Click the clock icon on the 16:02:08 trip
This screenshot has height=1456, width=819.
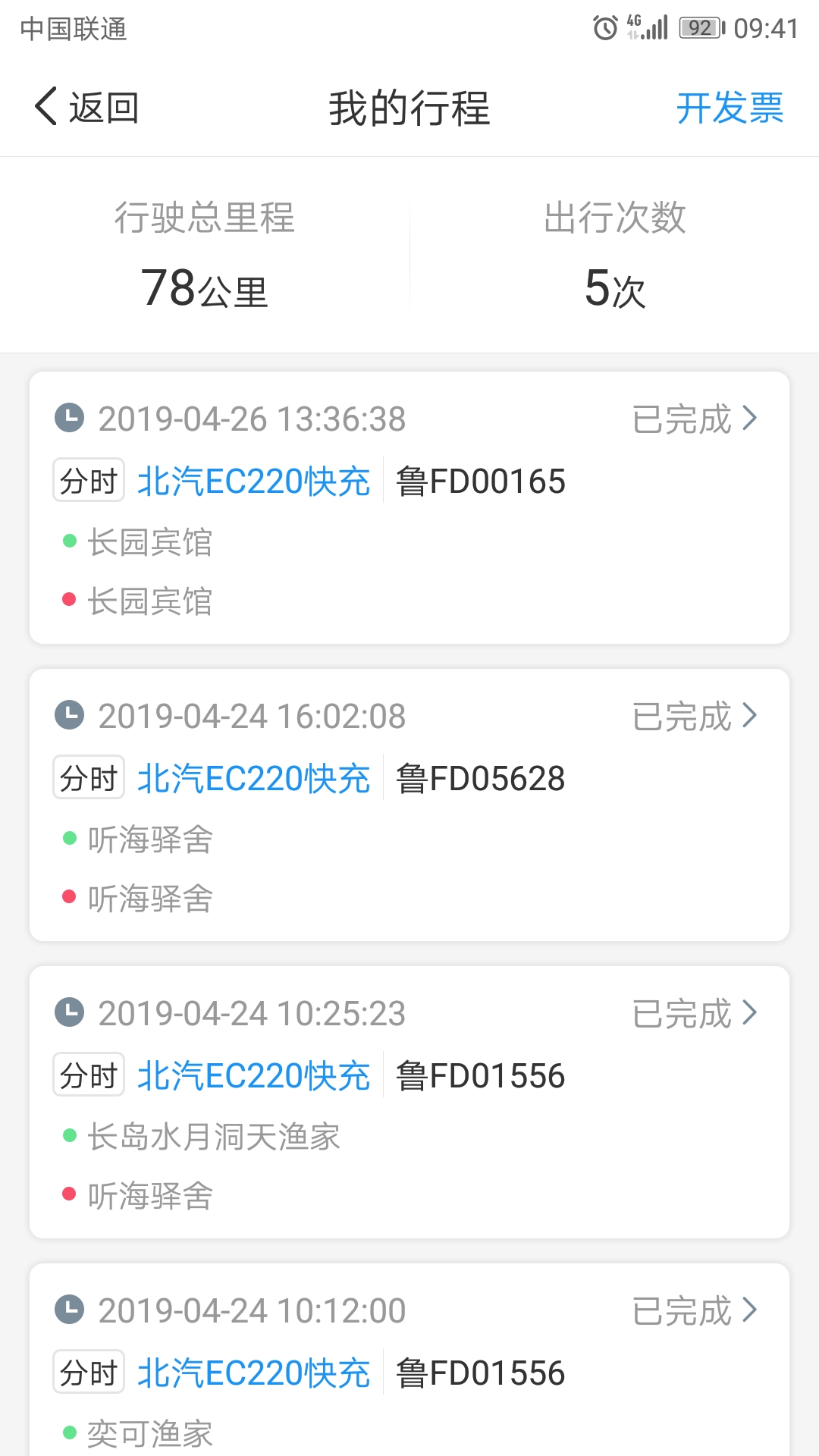click(x=69, y=714)
